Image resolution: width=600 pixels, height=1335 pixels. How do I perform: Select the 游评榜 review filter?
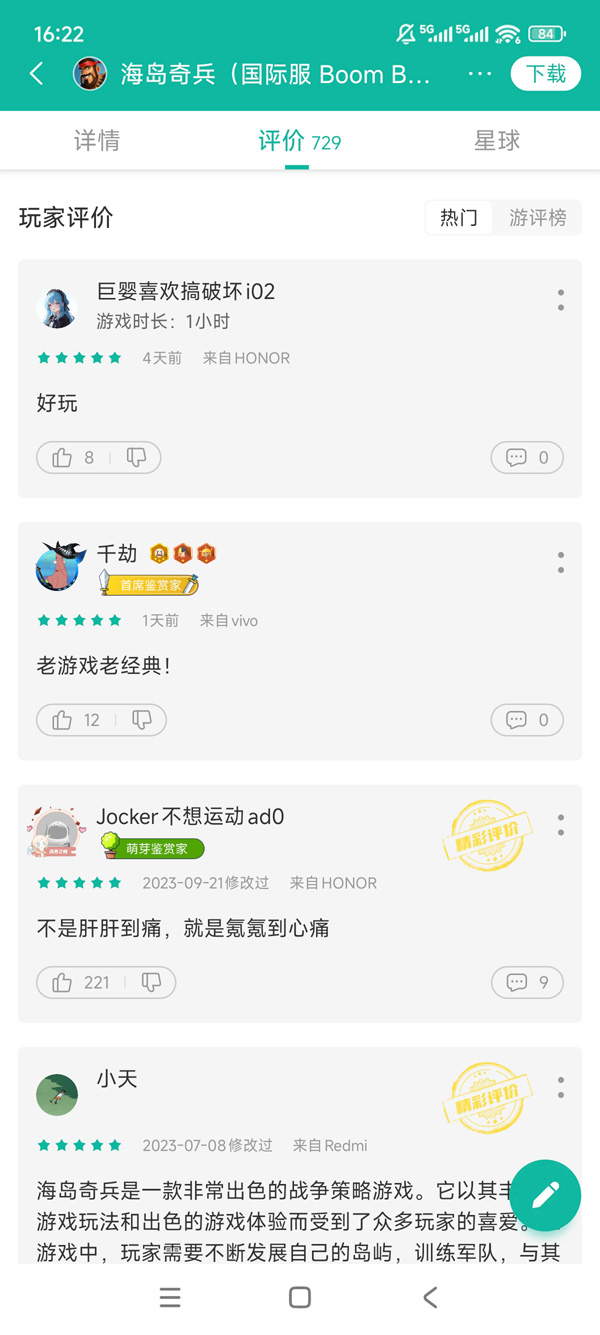tap(538, 218)
